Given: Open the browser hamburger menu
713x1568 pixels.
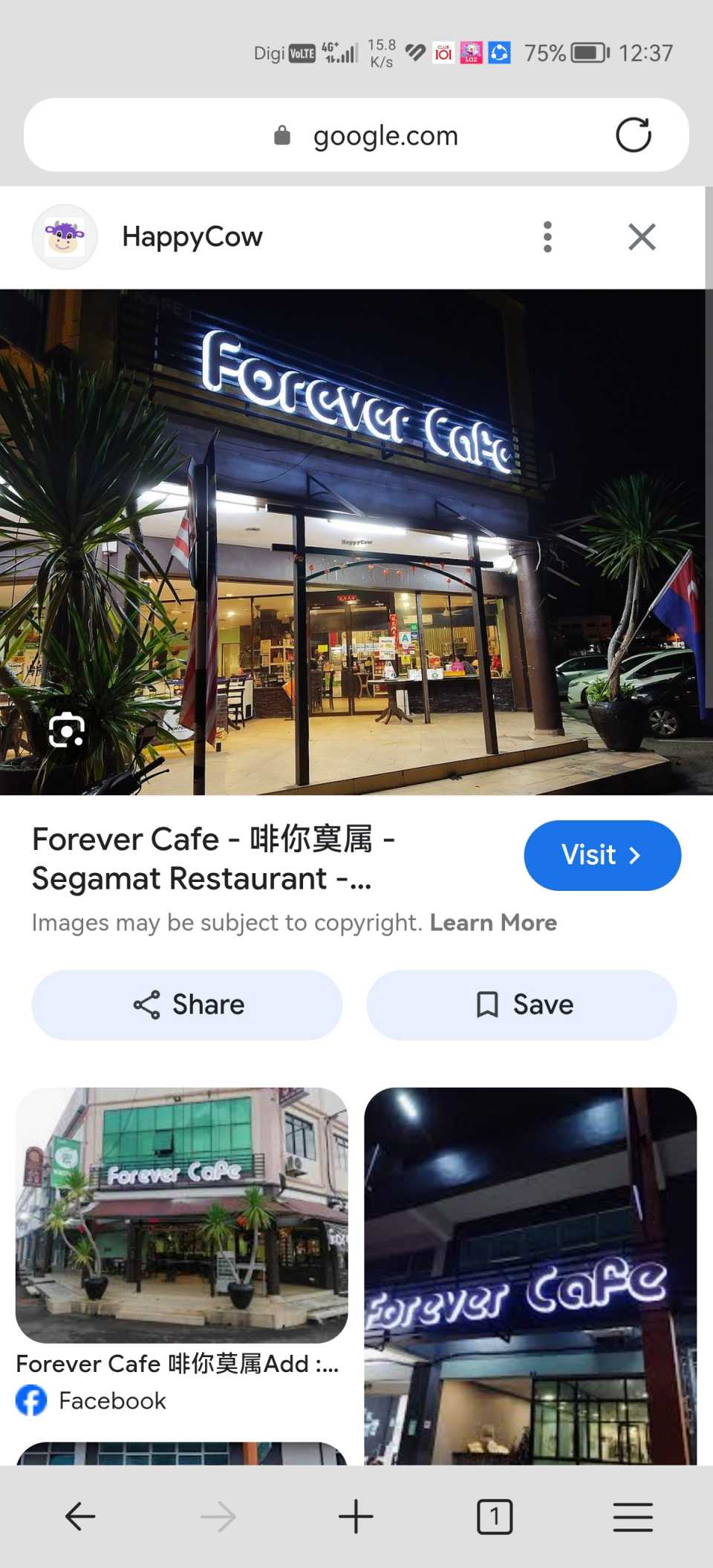Looking at the screenshot, I should point(633,1517).
